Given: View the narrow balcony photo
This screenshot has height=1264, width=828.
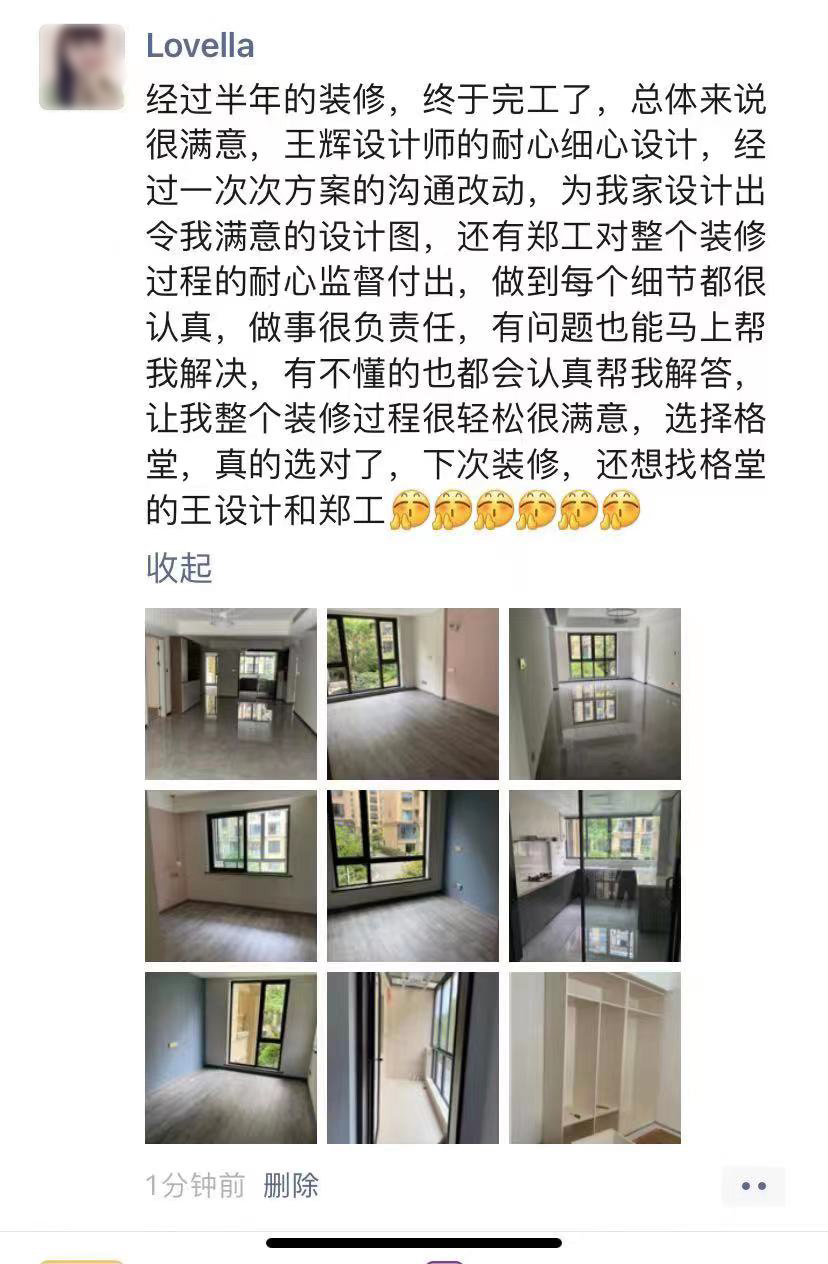Looking at the screenshot, I should point(412,1057).
